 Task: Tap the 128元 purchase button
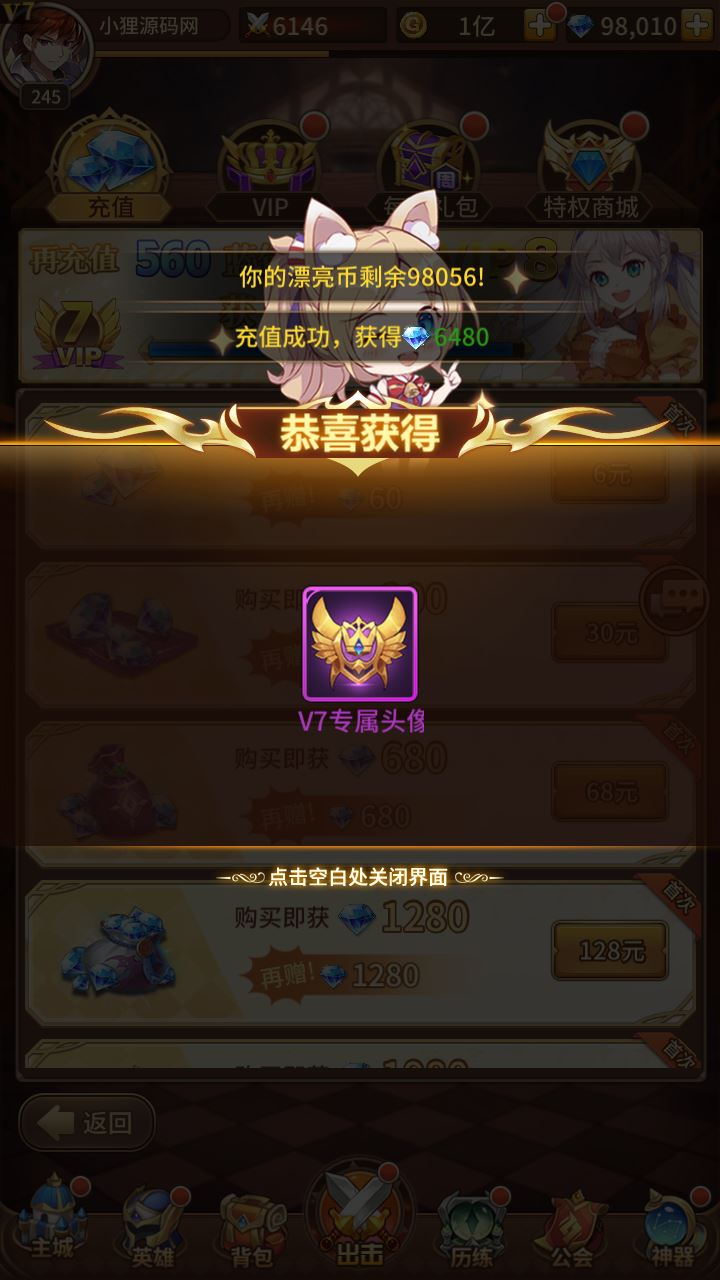pyautogui.click(x=610, y=951)
